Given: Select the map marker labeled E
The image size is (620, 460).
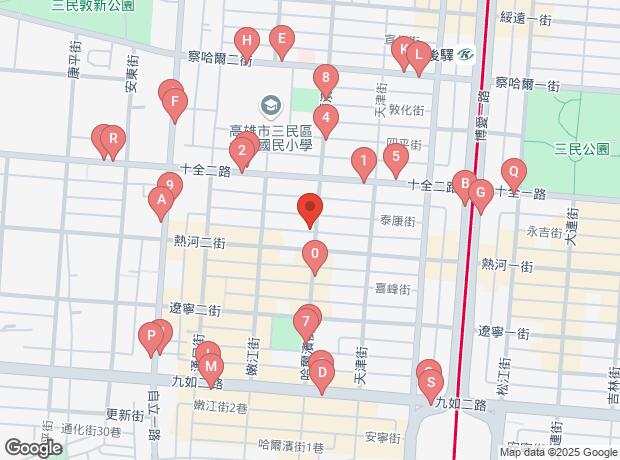Looking at the screenshot, I should click(283, 41).
